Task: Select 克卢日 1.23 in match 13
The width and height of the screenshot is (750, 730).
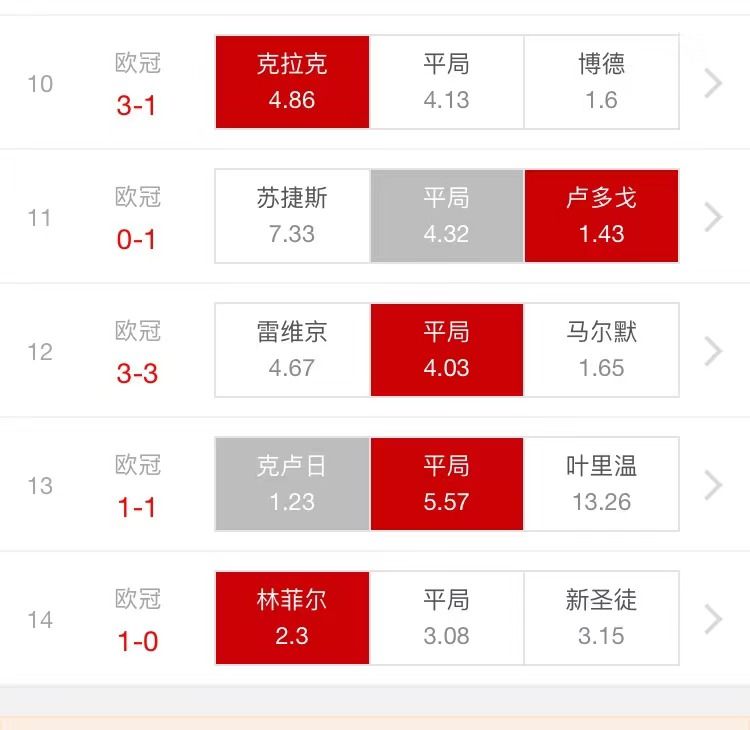Action: pyautogui.click(x=292, y=484)
